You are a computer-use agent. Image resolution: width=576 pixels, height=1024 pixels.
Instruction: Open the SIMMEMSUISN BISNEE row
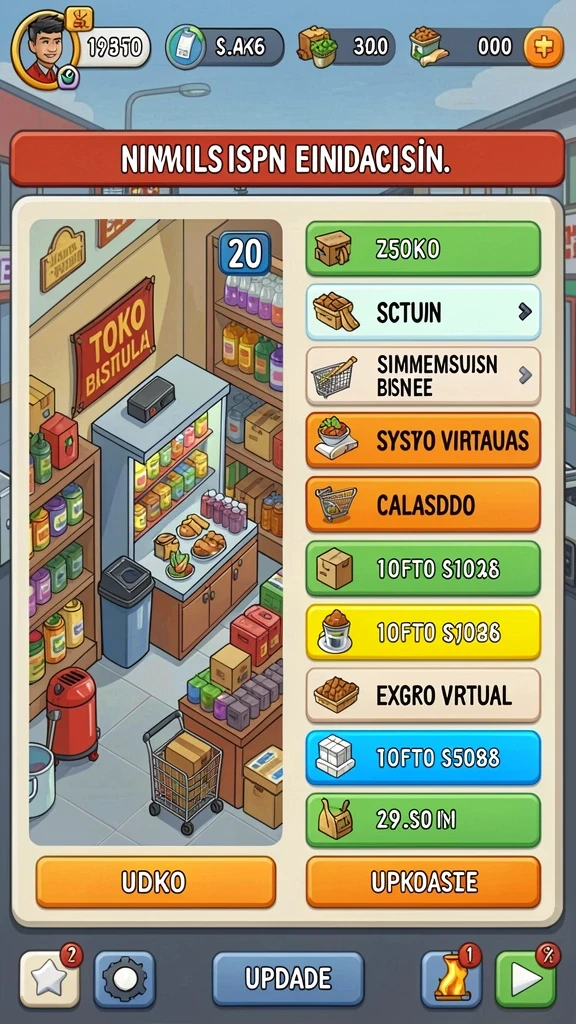(x=423, y=376)
